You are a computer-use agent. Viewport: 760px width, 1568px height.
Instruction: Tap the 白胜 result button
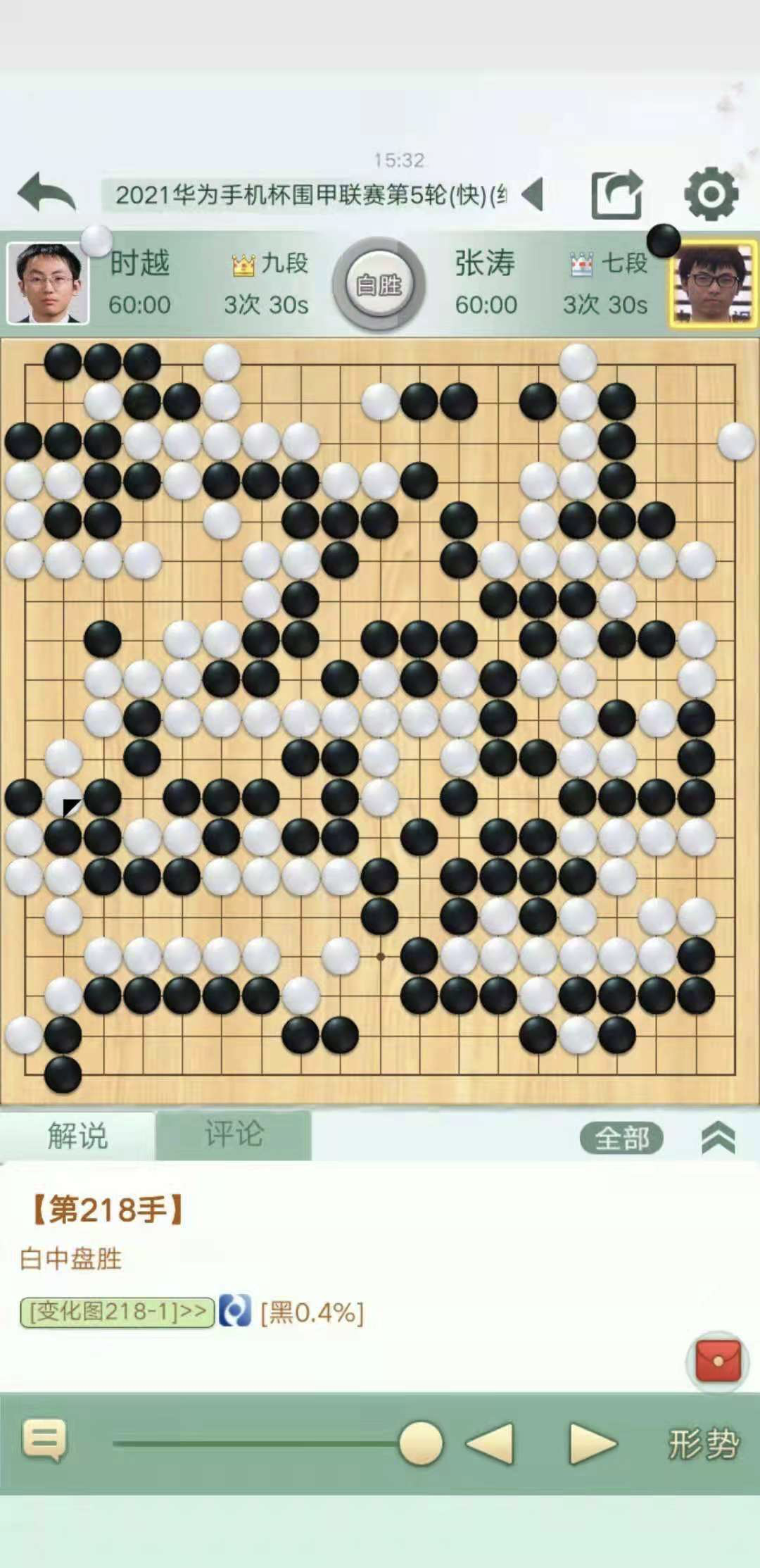[379, 284]
